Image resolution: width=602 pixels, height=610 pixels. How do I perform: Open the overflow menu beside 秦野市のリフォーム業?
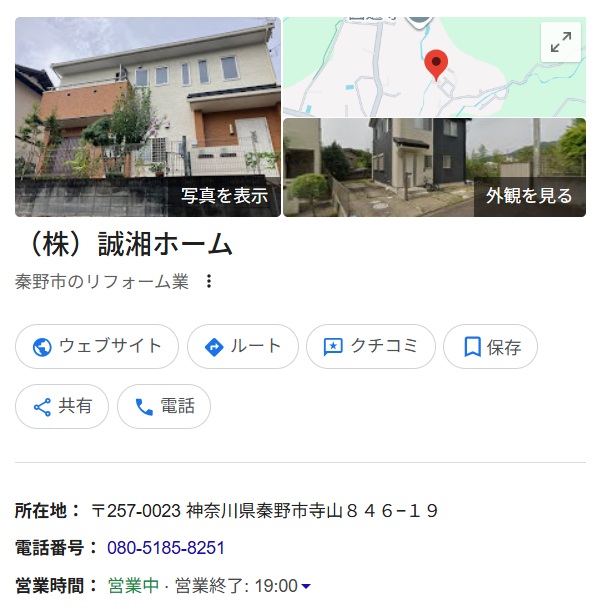209,282
